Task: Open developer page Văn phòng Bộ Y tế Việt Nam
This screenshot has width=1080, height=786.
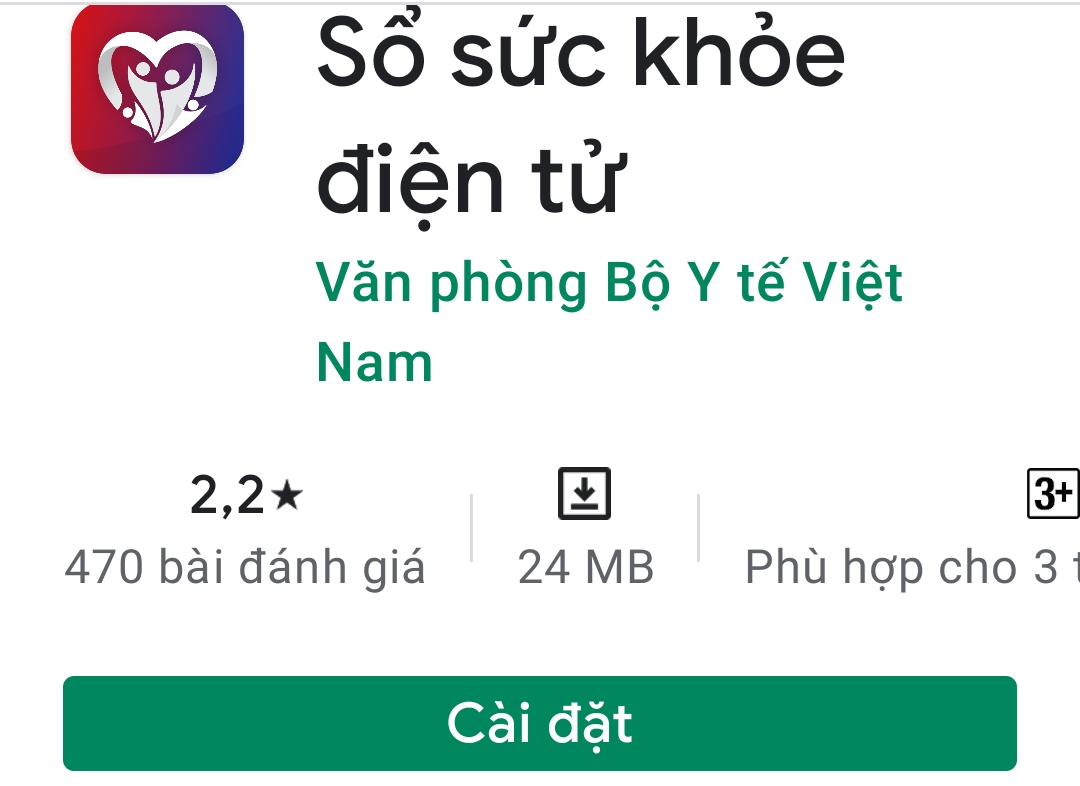Action: coord(608,284)
